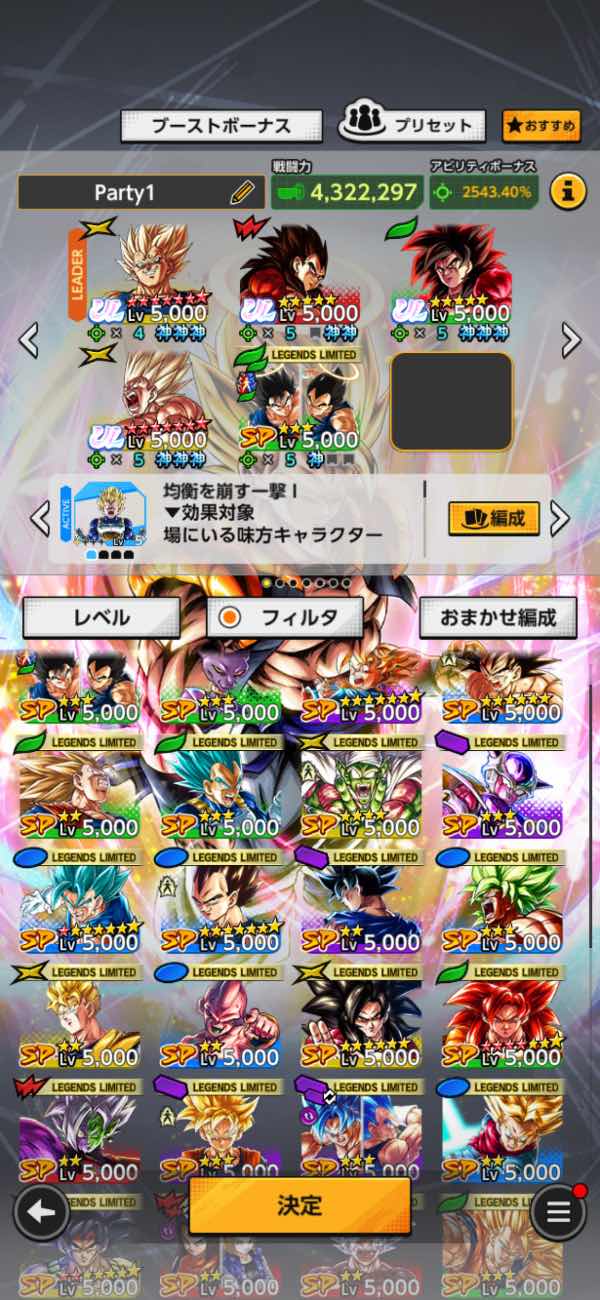Select the empty party slot
The width and height of the screenshot is (600, 1300).
point(451,400)
